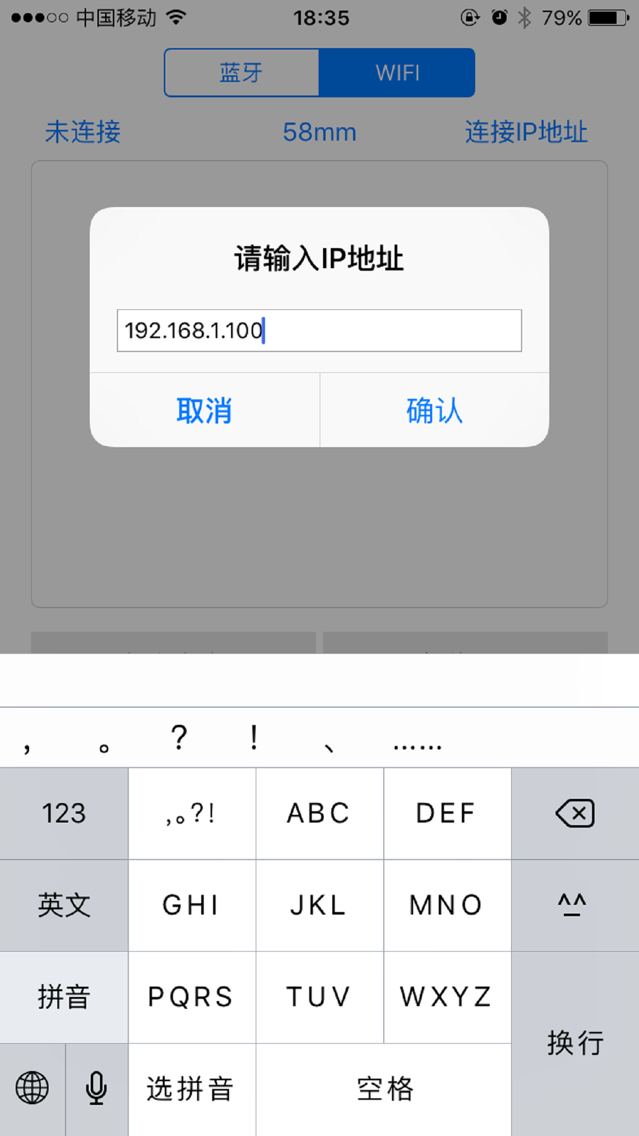Tap the globe key to change keyboard

32,1088
